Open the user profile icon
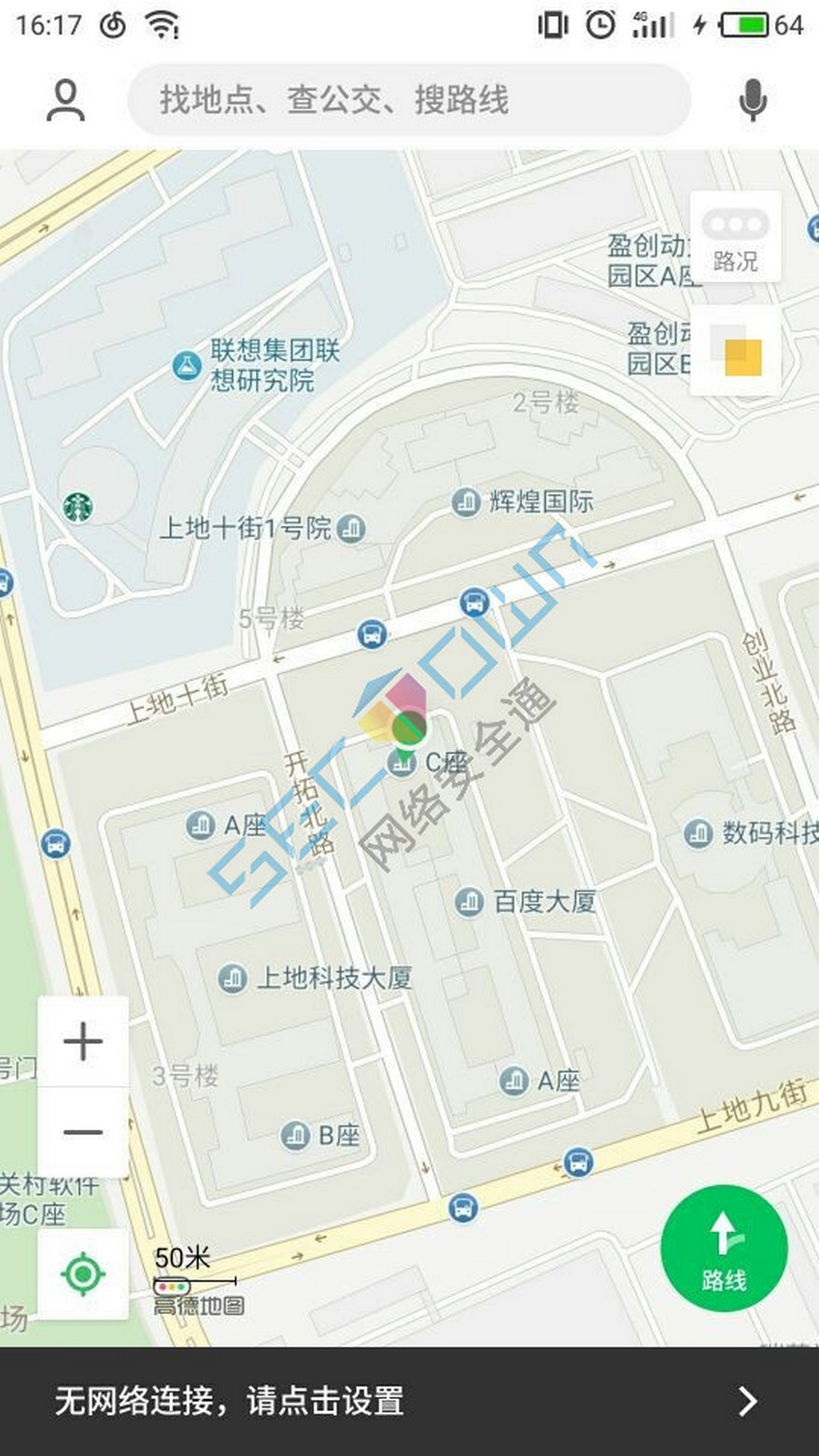Image resolution: width=819 pixels, height=1456 pixels. (65, 101)
